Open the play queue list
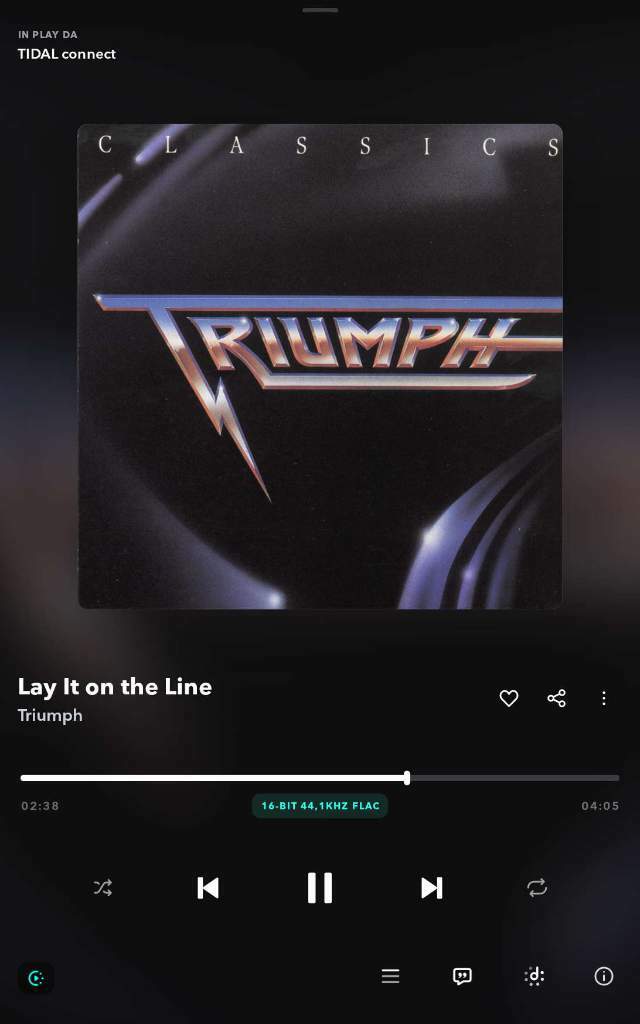Screen dimensions: 640x1024 391,977
